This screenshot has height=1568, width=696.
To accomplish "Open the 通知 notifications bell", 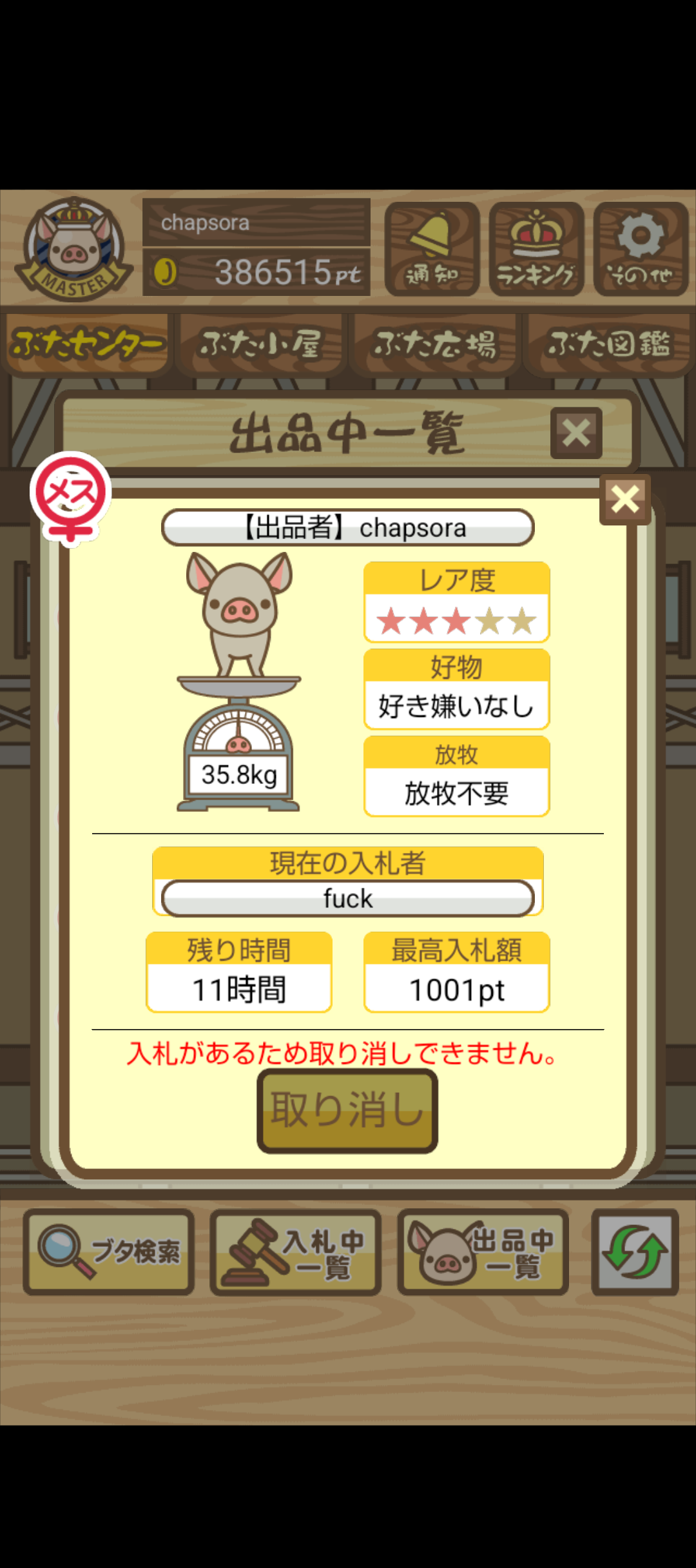I will point(432,249).
